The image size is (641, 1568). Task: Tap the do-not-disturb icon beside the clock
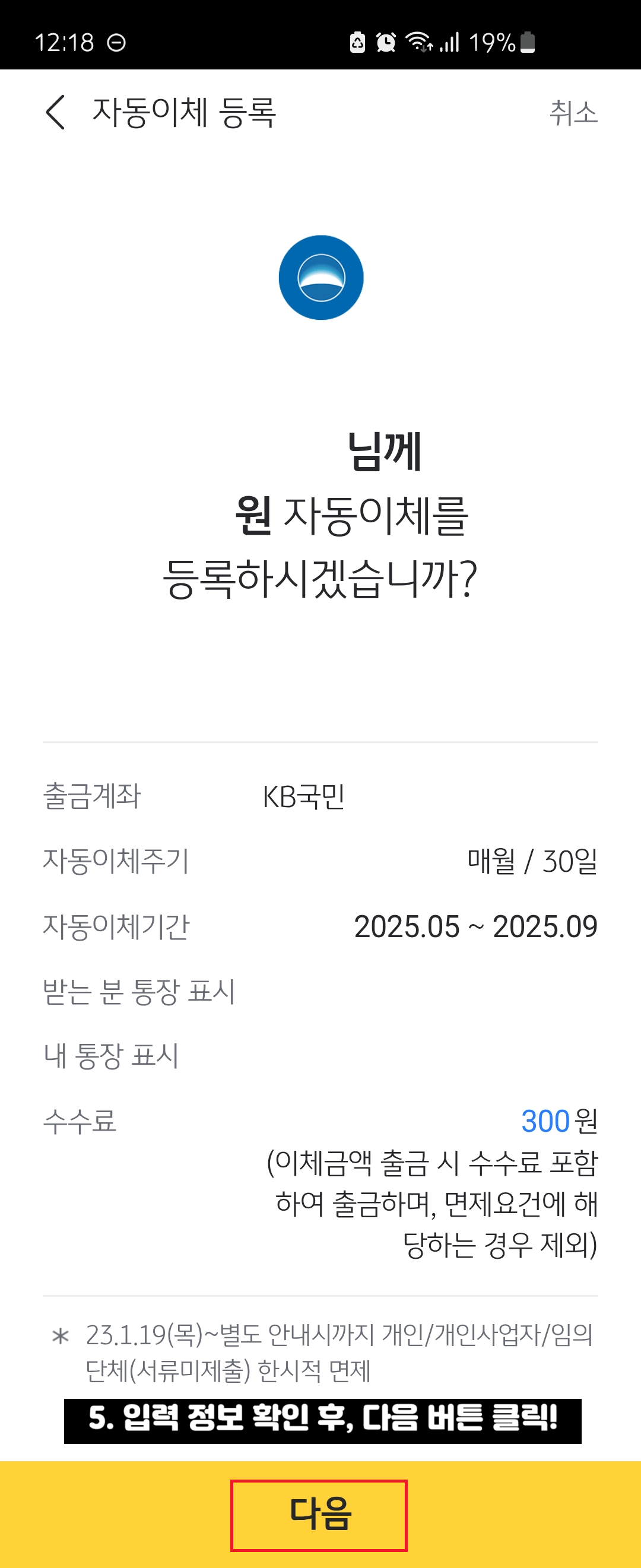pos(118,42)
